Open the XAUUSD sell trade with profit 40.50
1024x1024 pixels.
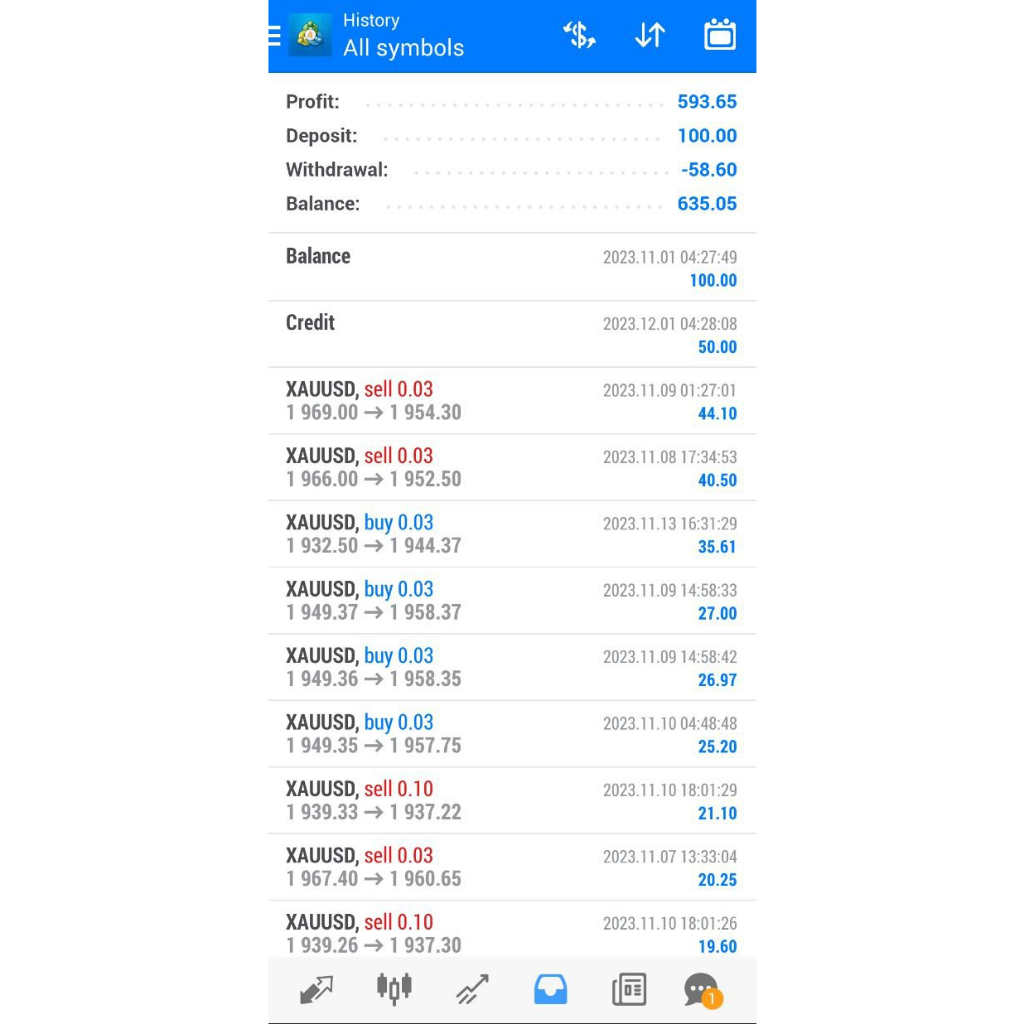[512, 468]
